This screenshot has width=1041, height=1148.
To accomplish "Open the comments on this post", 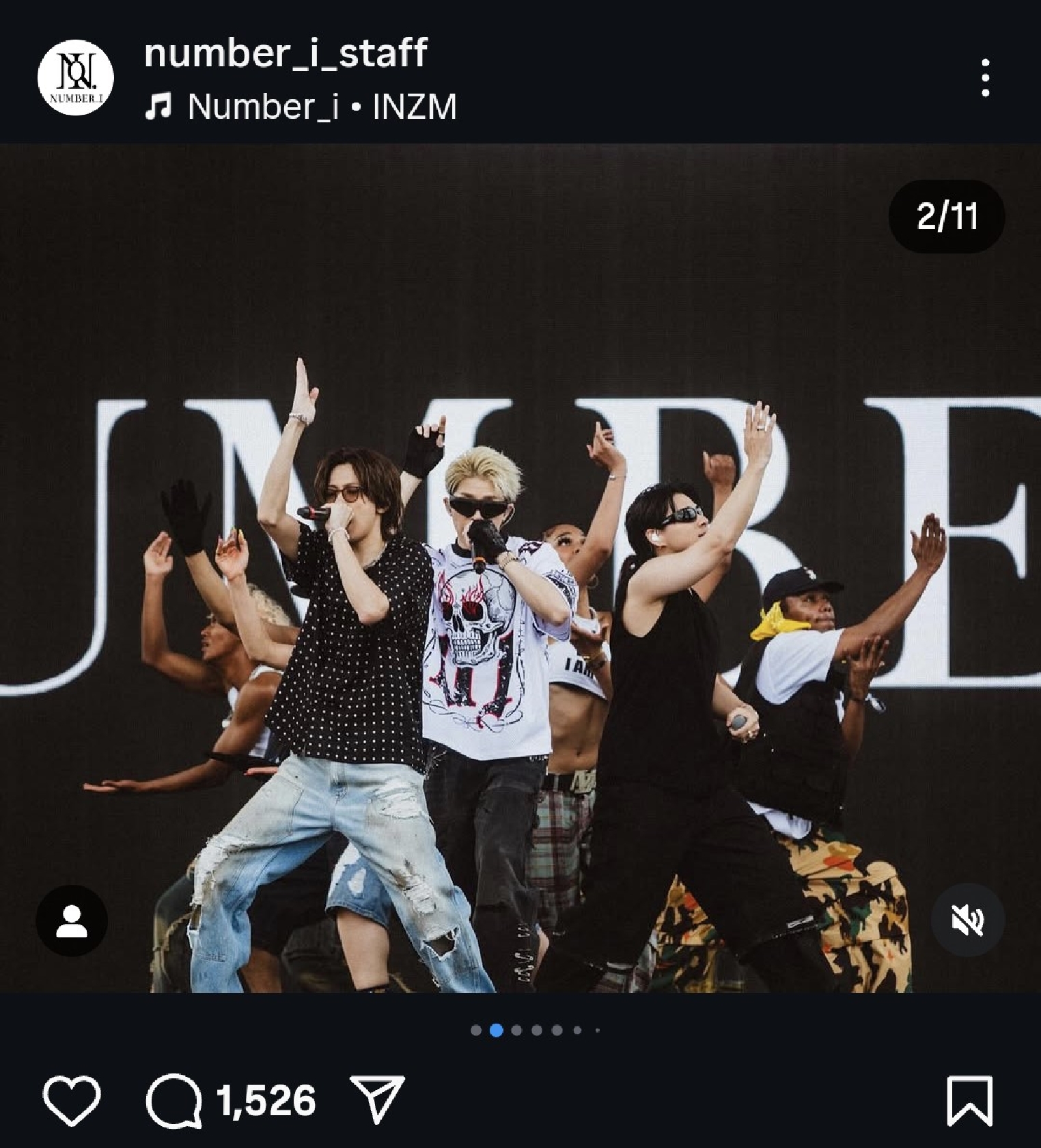I will (174, 1101).
